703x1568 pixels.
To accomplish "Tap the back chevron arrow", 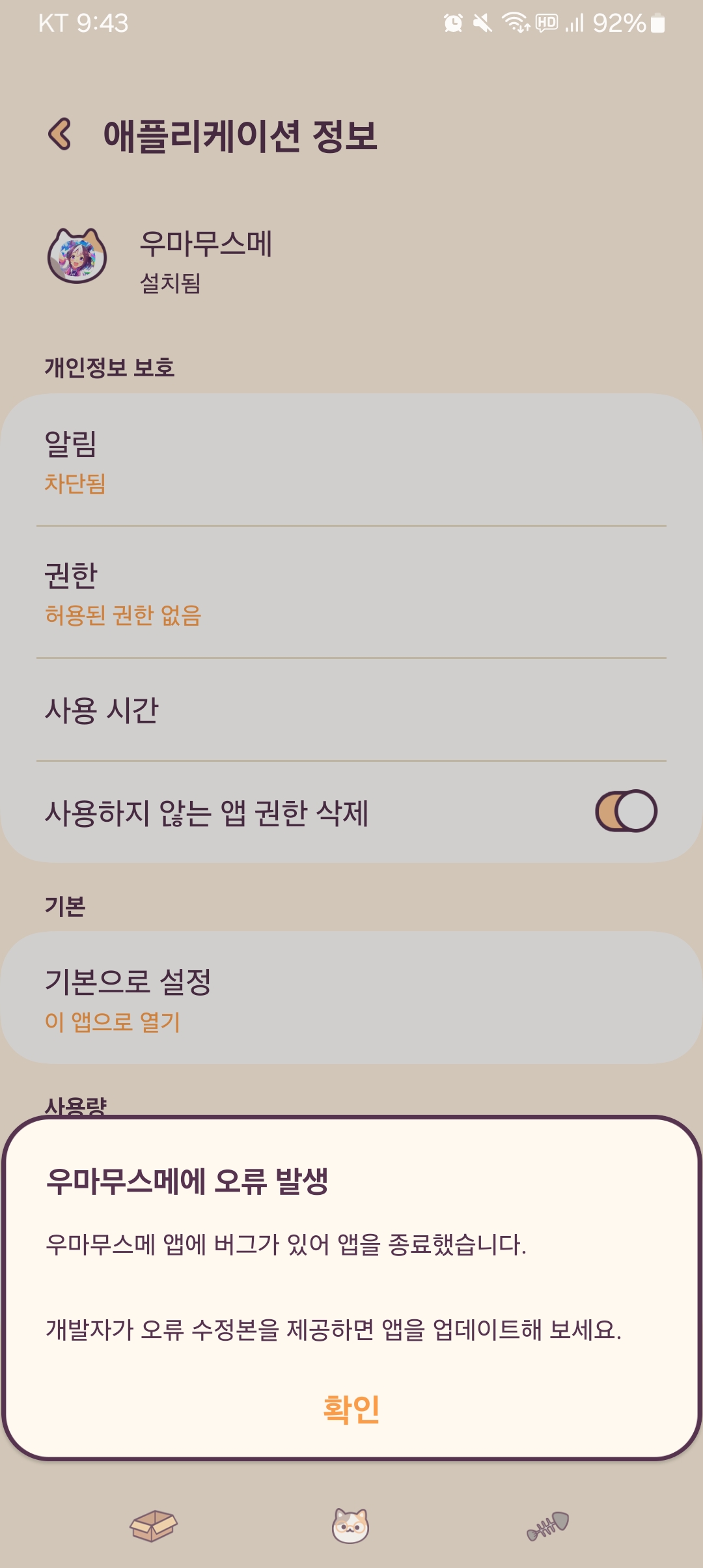I will (x=59, y=132).
